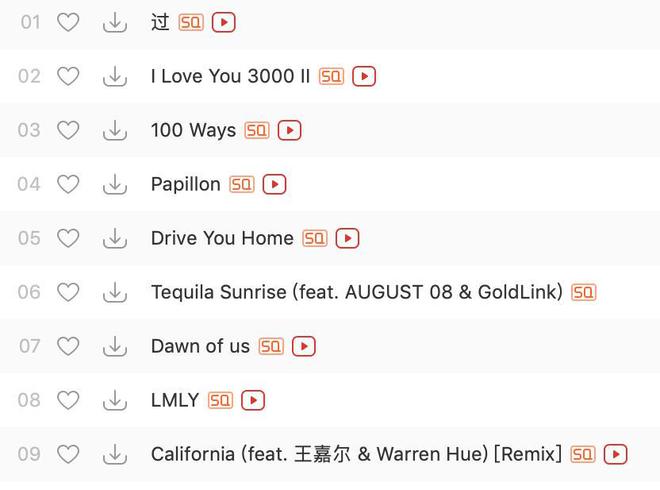Add LMLY to favorites
This screenshot has height=490, width=660.
coord(67,400)
